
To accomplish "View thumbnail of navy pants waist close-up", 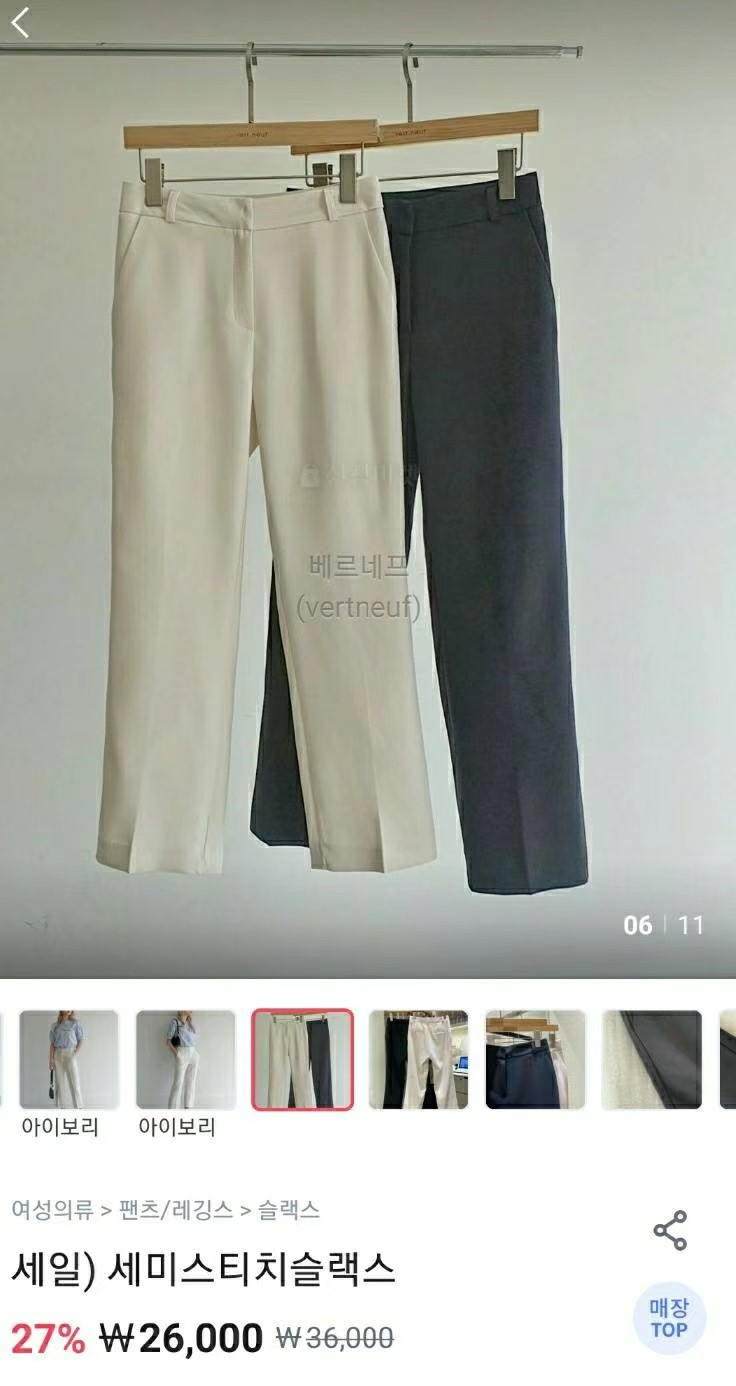I will pos(535,1060).
